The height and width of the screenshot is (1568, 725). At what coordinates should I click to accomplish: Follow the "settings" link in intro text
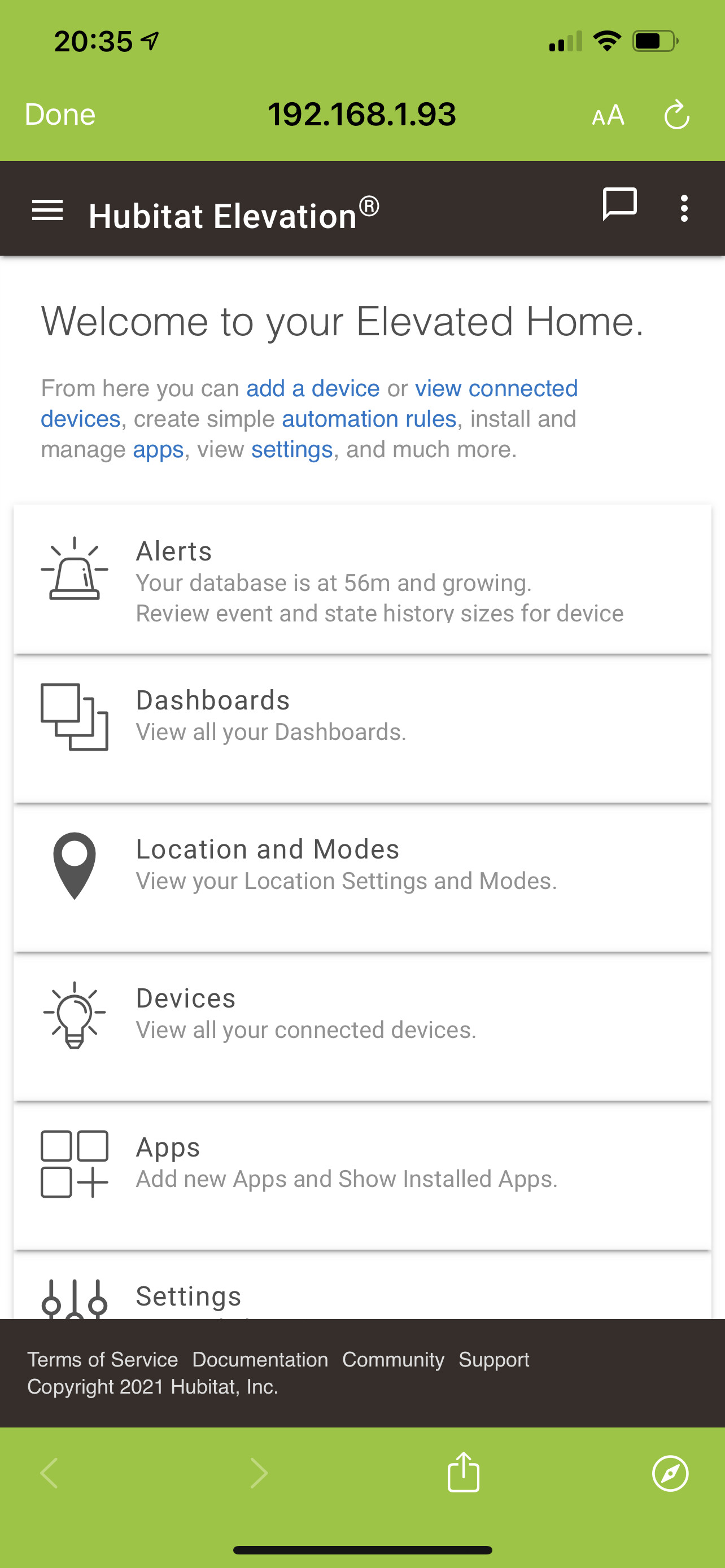(291, 449)
